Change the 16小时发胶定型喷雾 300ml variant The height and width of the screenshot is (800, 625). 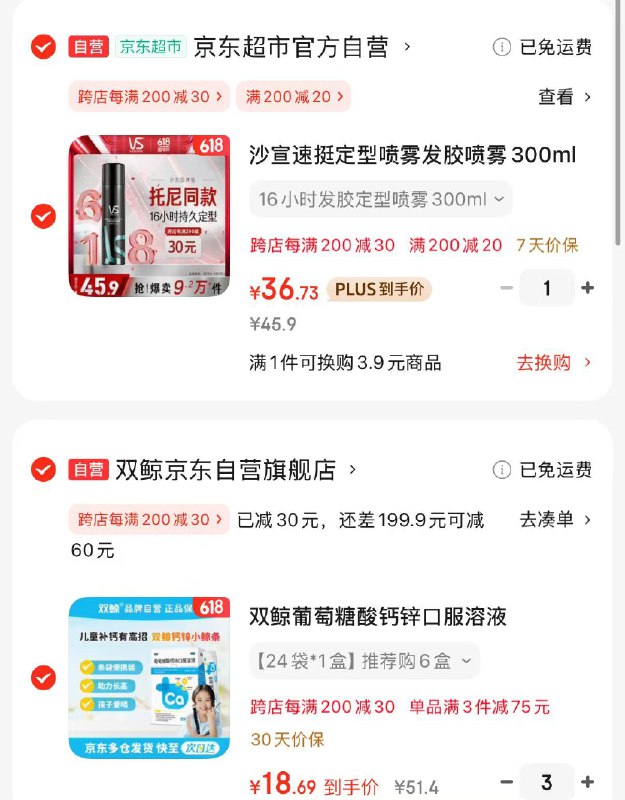[x=381, y=199]
